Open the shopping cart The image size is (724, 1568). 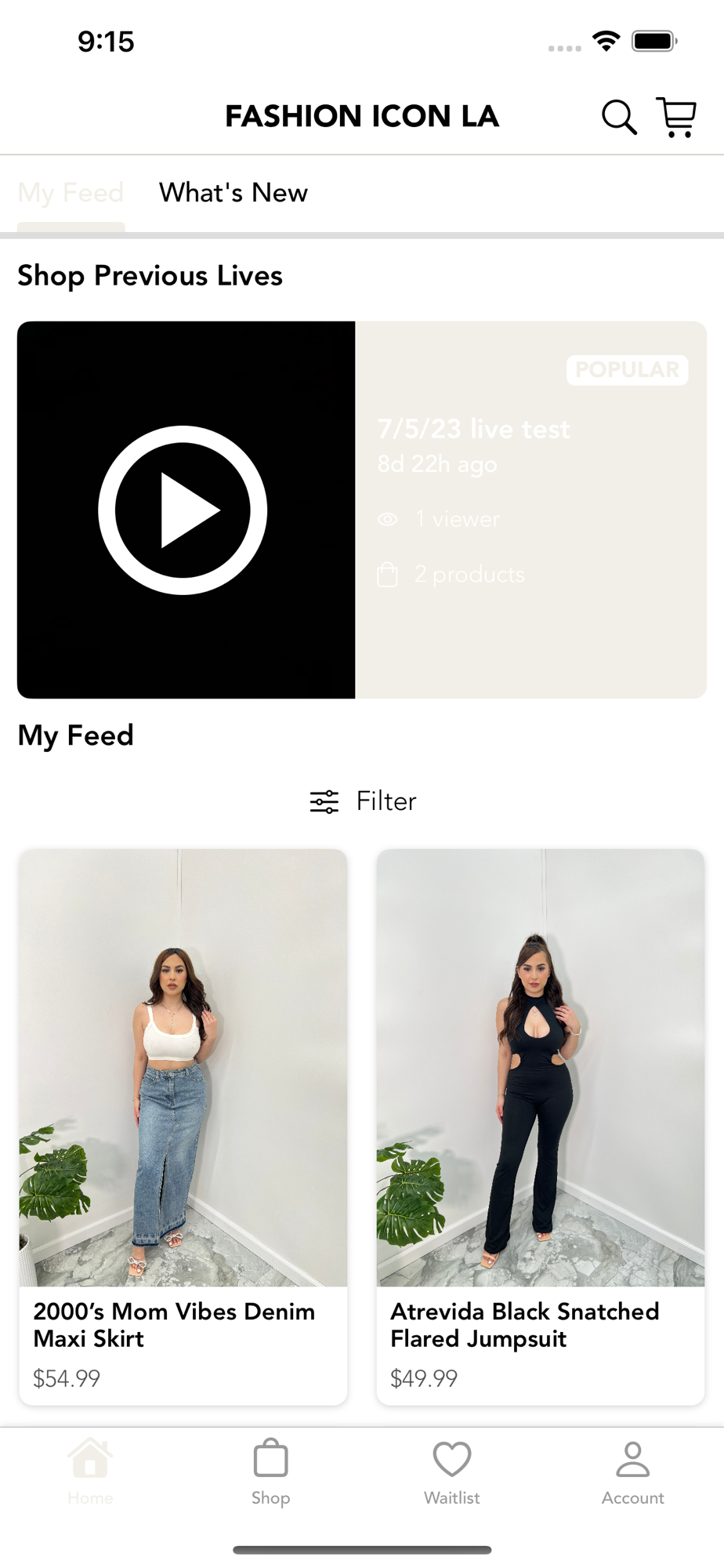676,118
